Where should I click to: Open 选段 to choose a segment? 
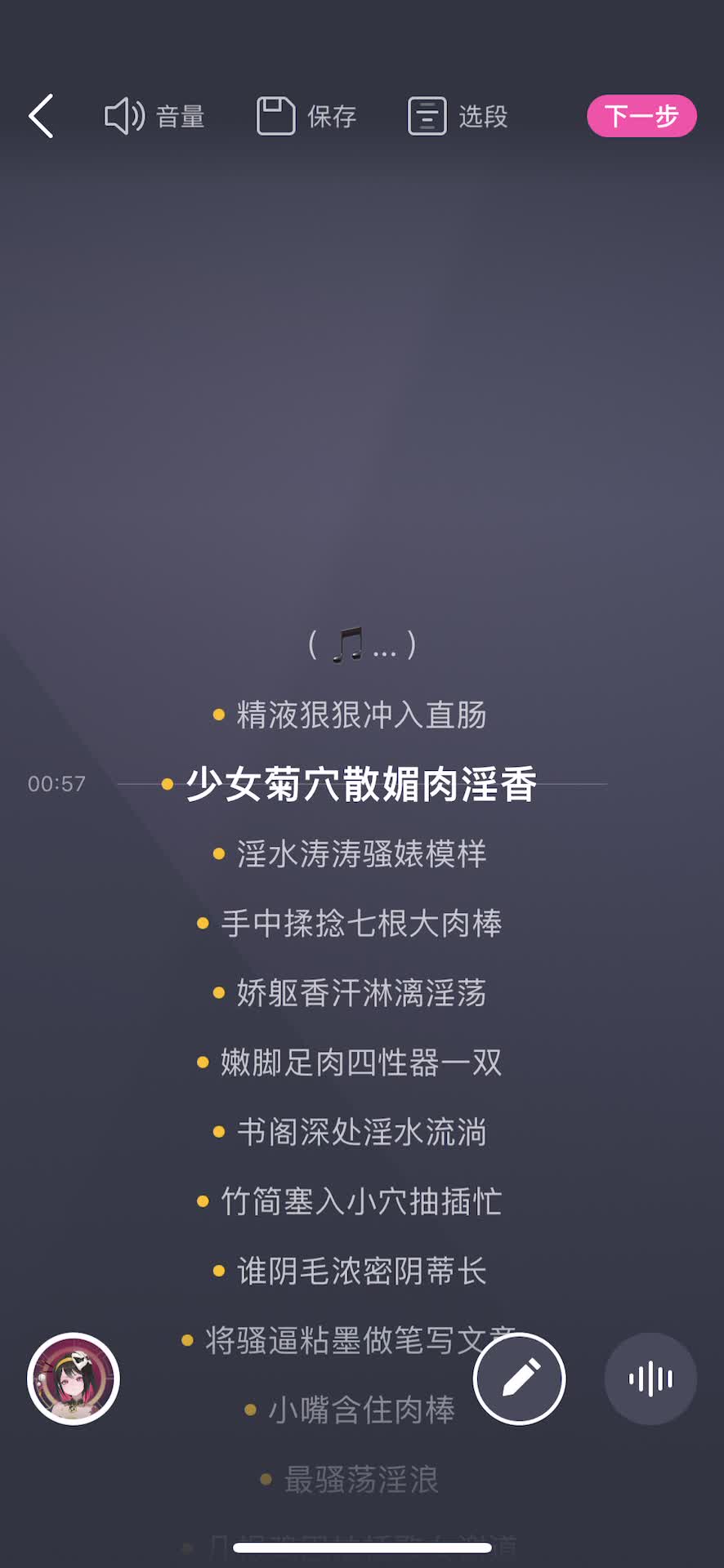coord(458,116)
